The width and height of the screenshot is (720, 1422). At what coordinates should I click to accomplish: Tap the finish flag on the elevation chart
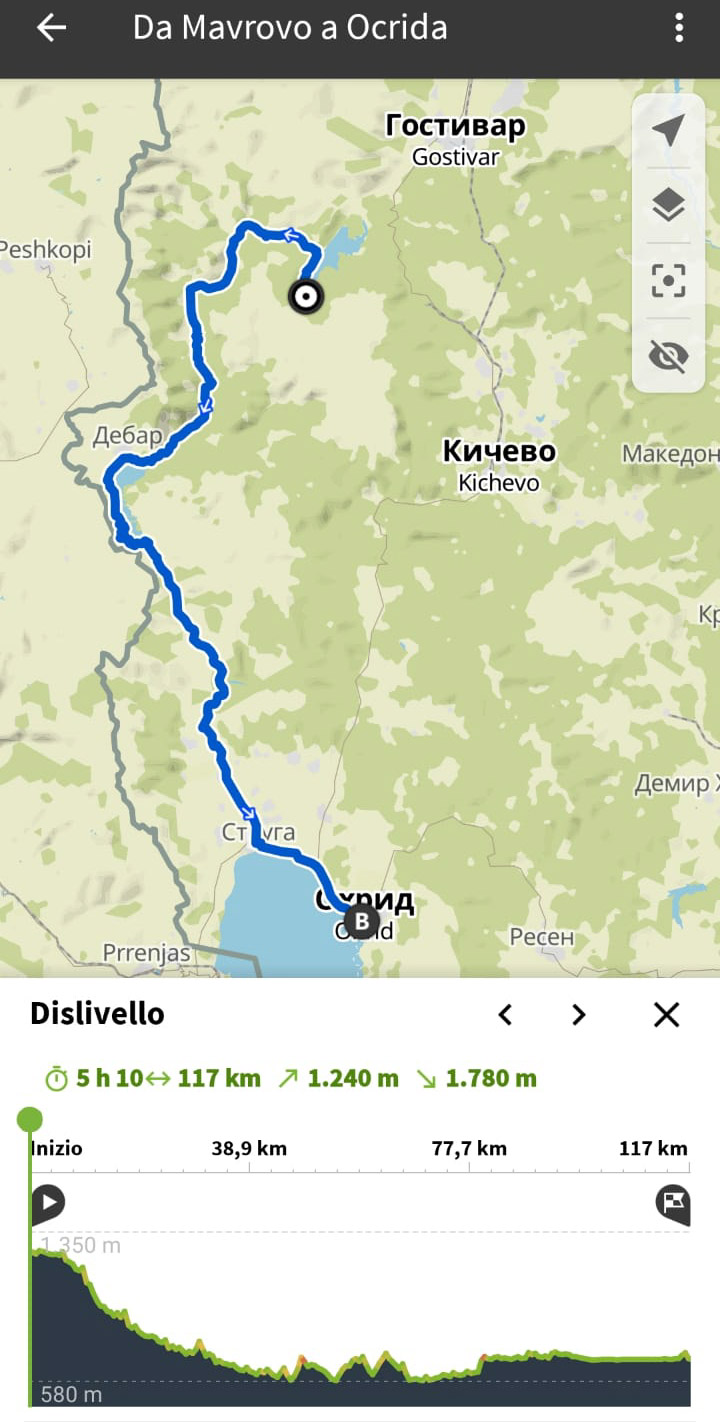pos(673,1202)
